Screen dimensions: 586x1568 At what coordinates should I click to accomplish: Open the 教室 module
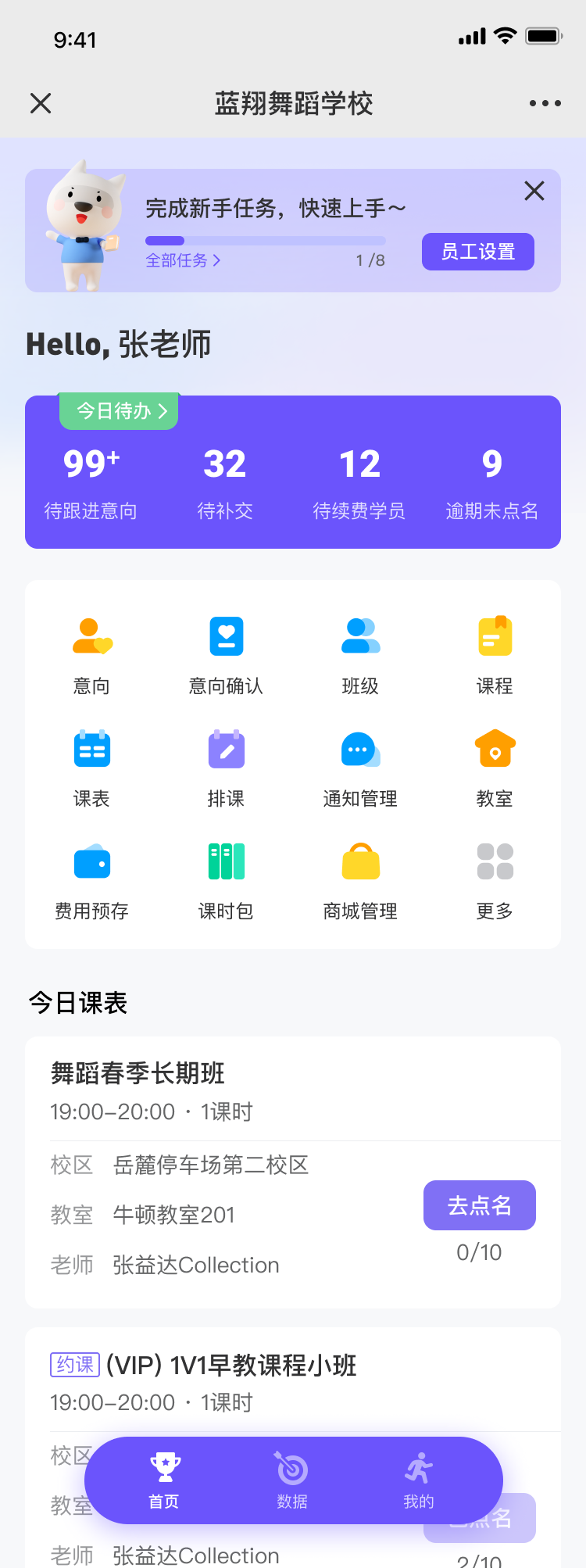(495, 766)
